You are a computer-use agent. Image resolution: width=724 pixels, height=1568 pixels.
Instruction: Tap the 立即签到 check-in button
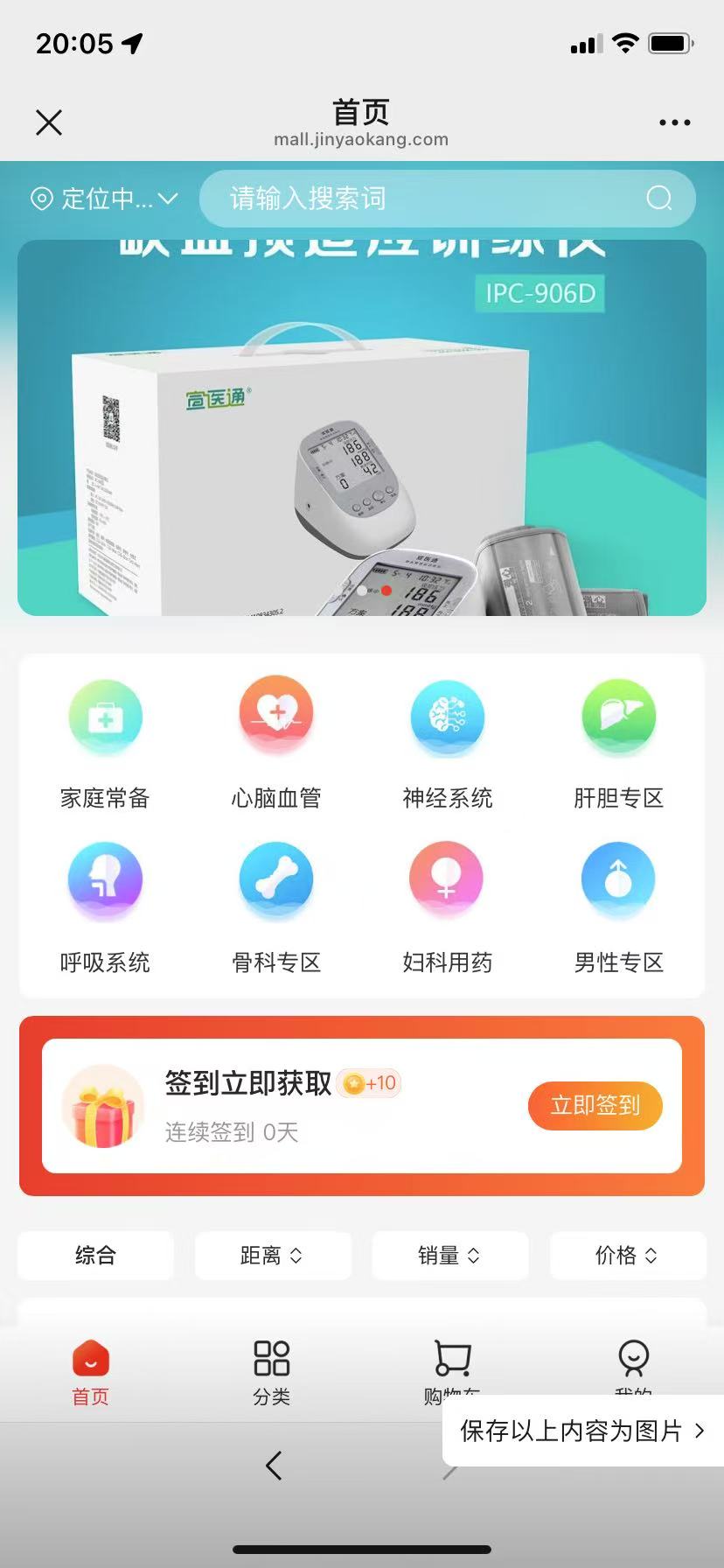pos(595,1106)
